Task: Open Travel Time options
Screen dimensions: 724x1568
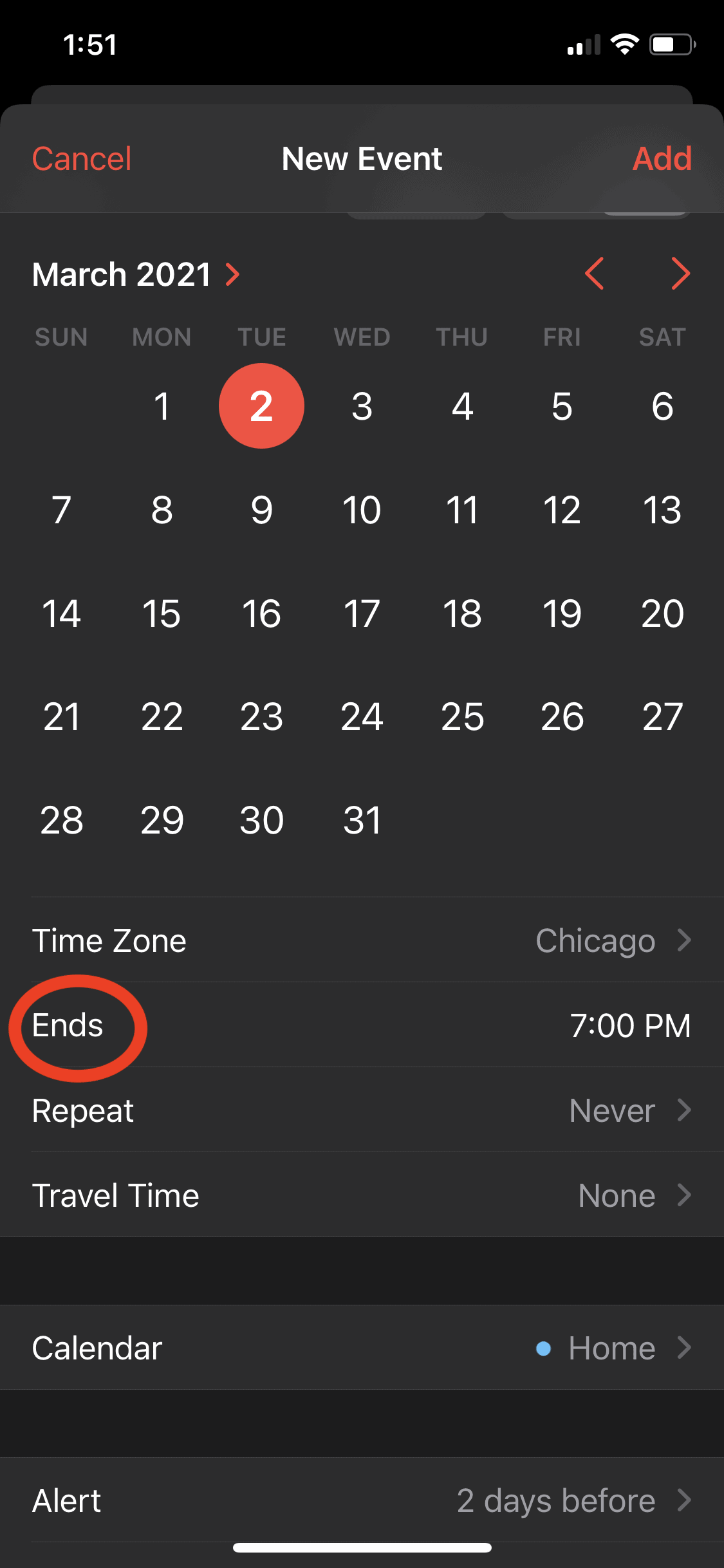Action: (362, 1195)
